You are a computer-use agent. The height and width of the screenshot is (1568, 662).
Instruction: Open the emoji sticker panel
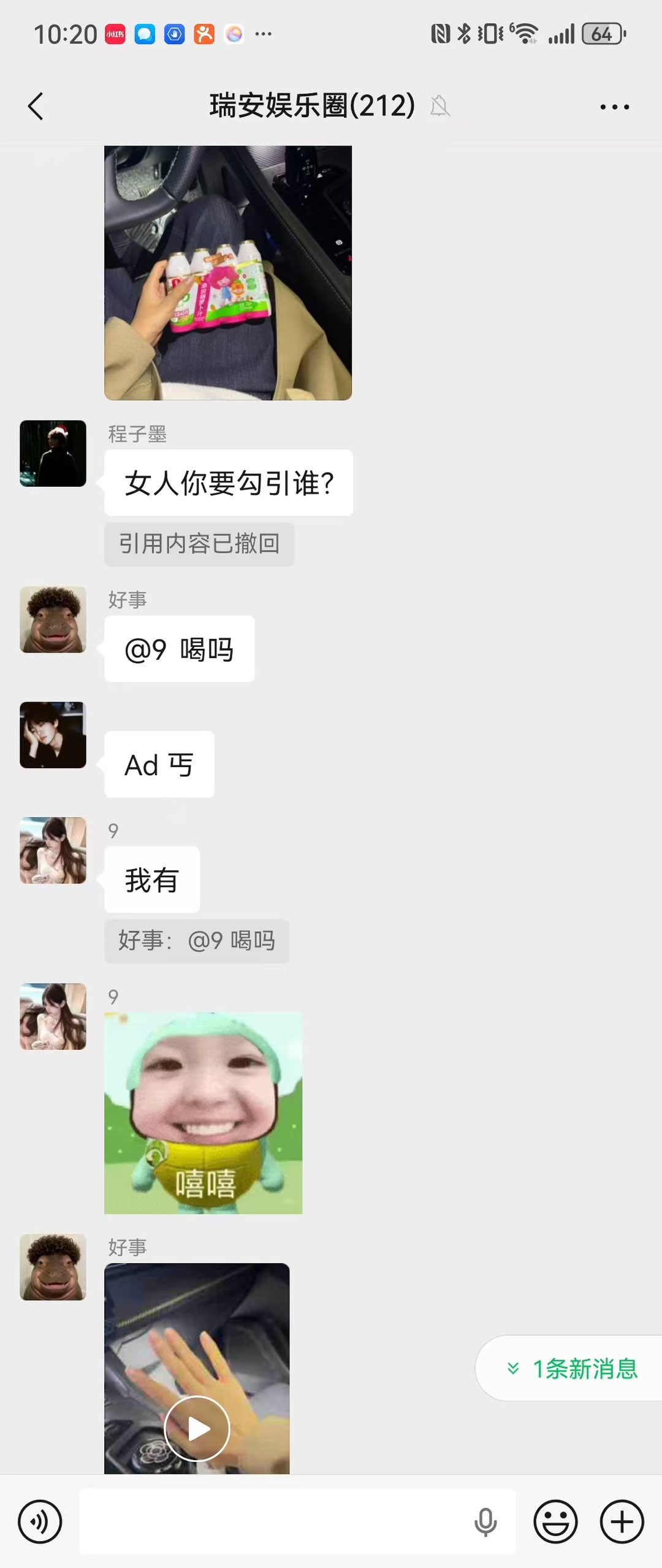(x=555, y=1521)
